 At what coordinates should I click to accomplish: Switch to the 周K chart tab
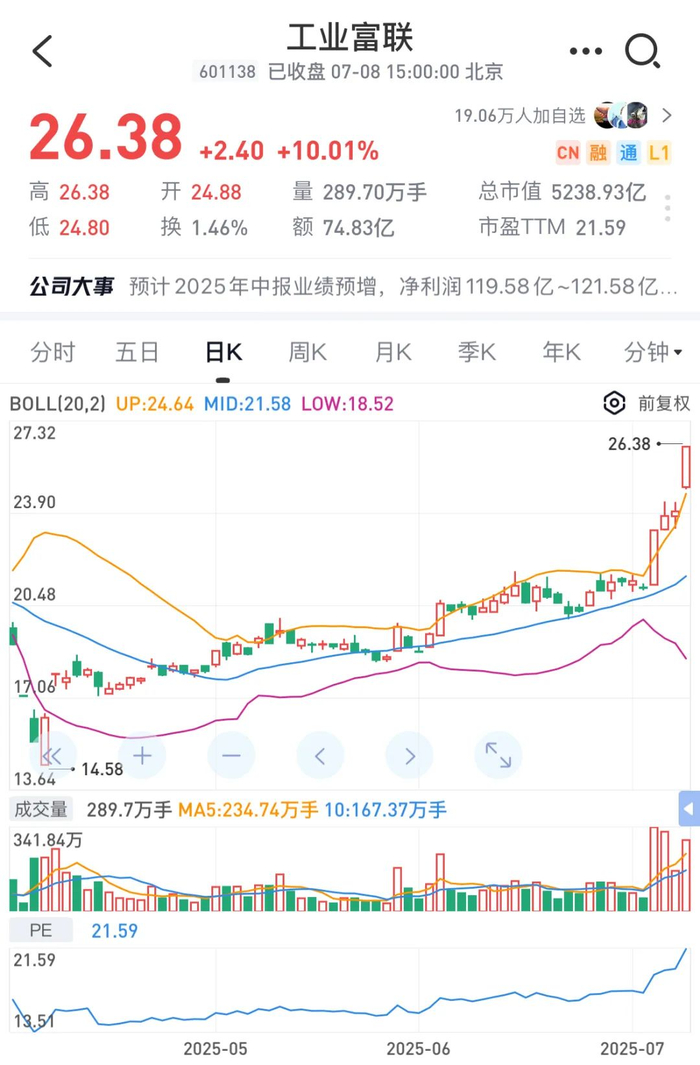(308, 352)
